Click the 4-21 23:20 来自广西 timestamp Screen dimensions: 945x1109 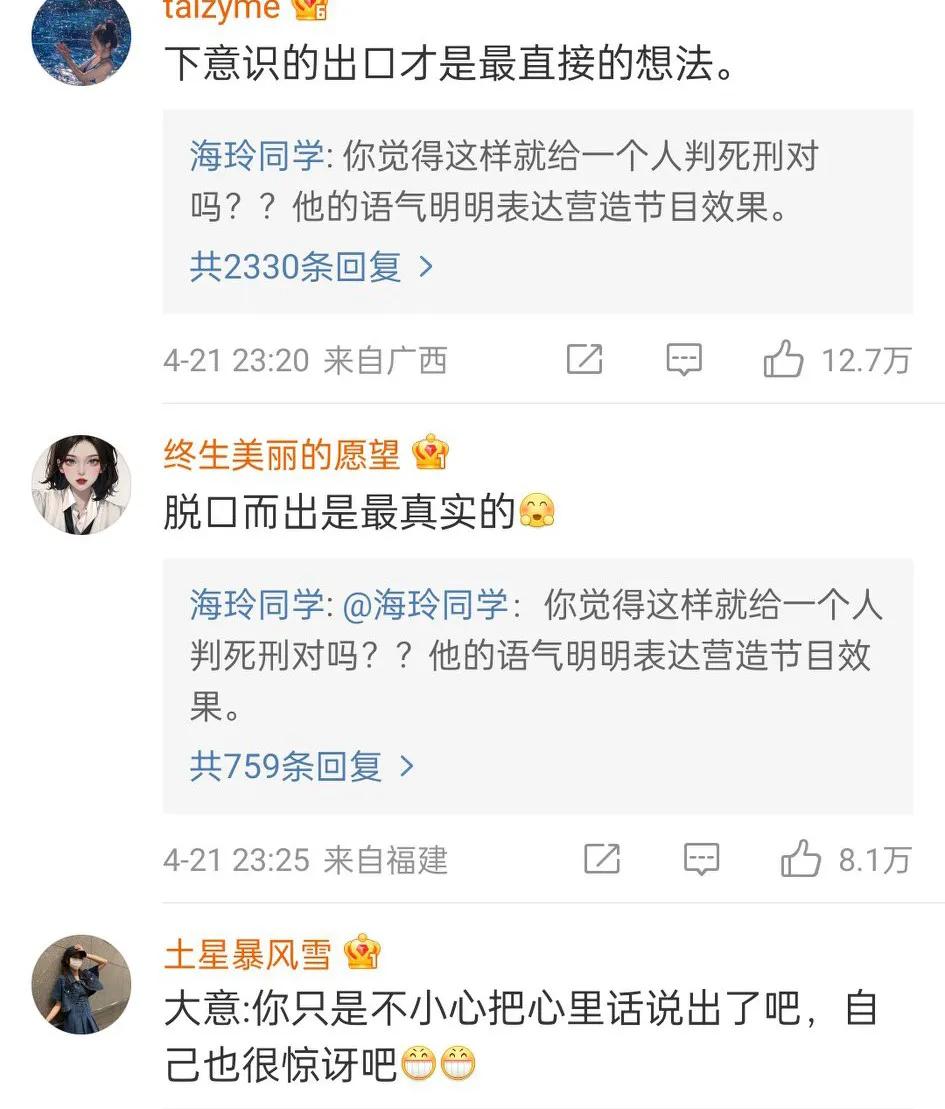point(300,359)
